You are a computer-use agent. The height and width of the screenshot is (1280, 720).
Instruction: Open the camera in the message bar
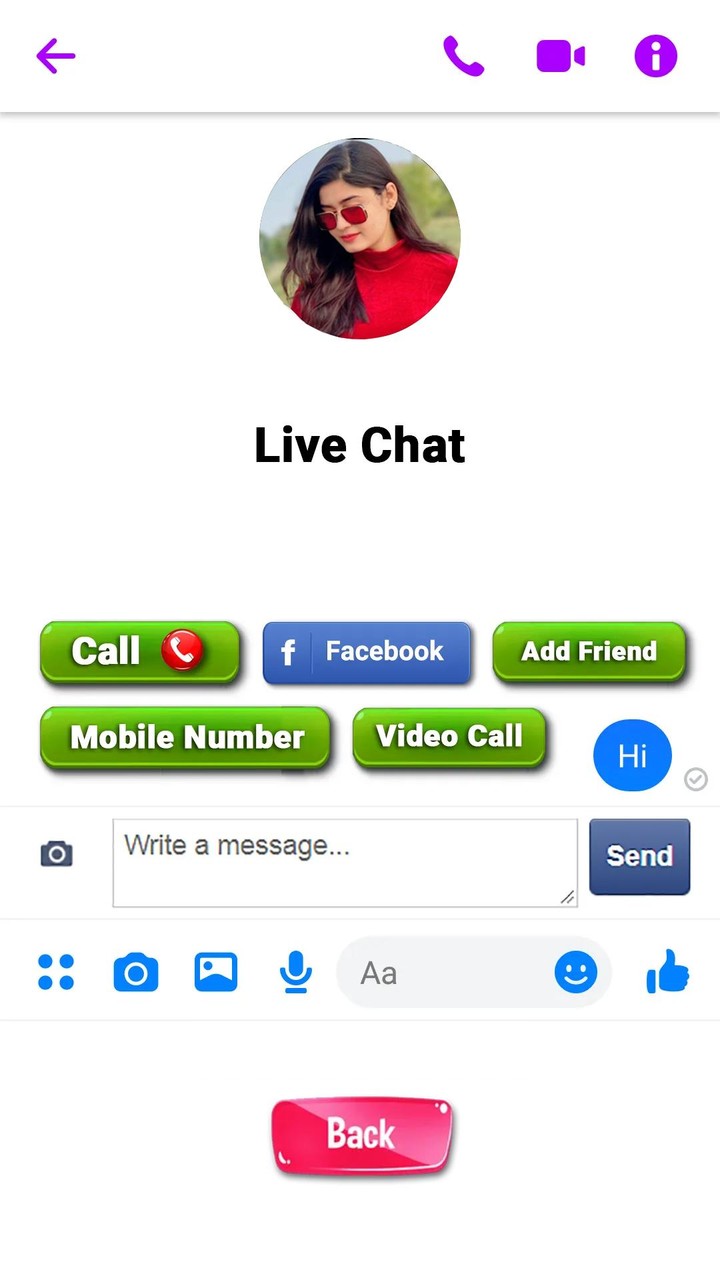(x=136, y=970)
